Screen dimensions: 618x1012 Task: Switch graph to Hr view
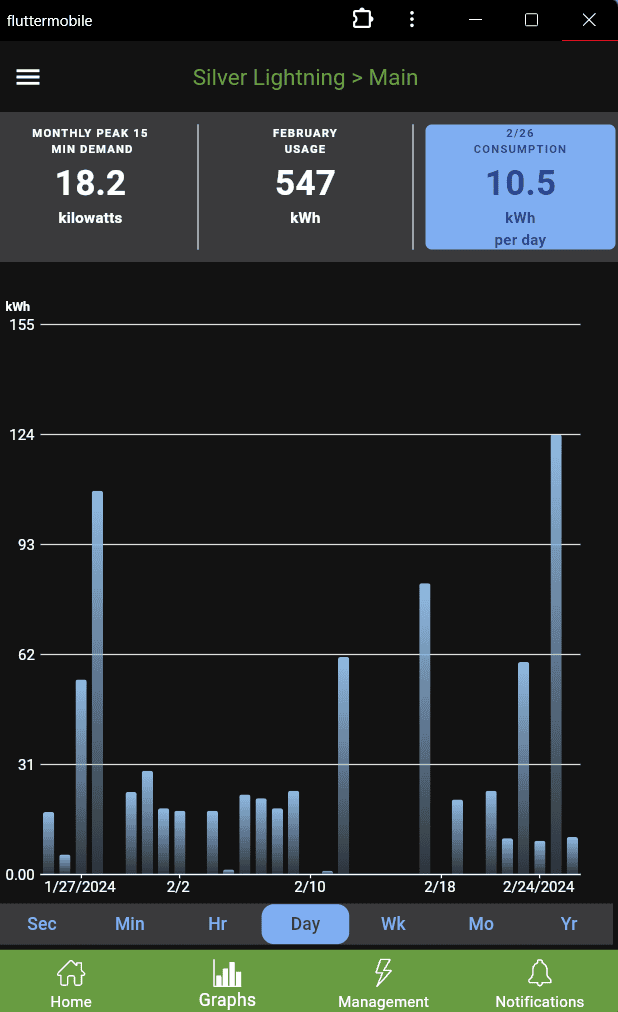tap(218, 924)
